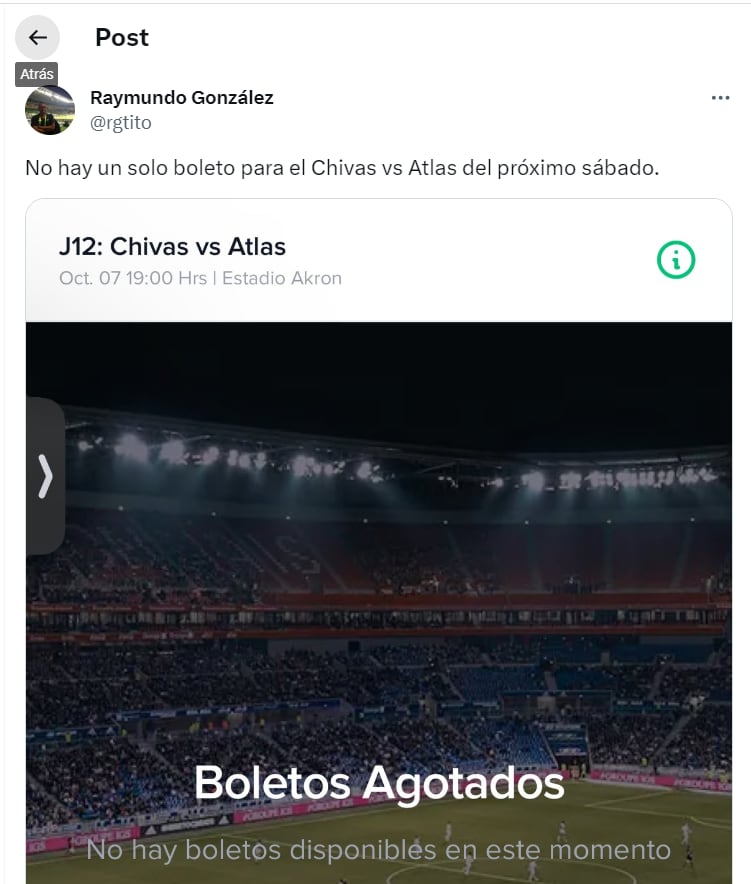
Task: Click the Post title at the top
Action: [x=121, y=38]
